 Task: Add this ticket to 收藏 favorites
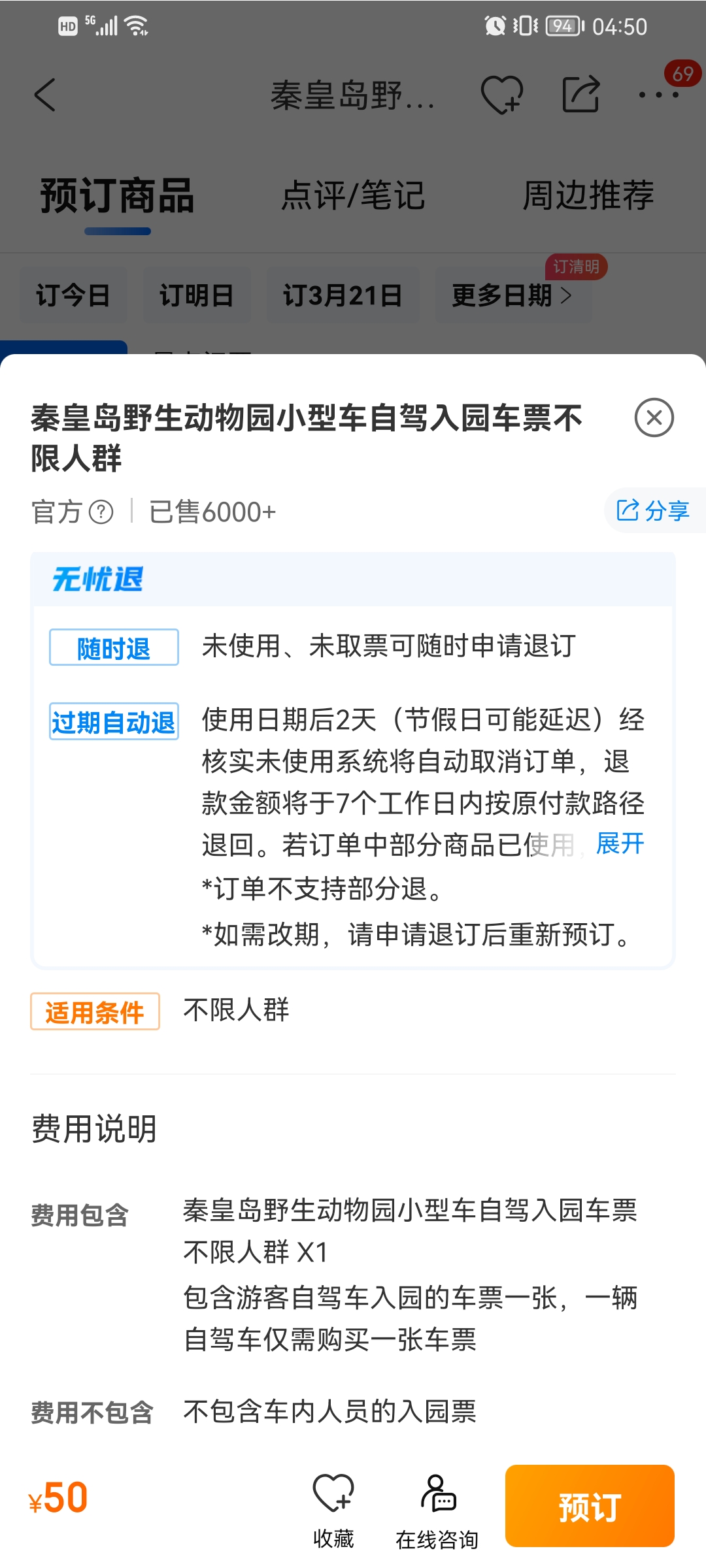pos(333,1511)
